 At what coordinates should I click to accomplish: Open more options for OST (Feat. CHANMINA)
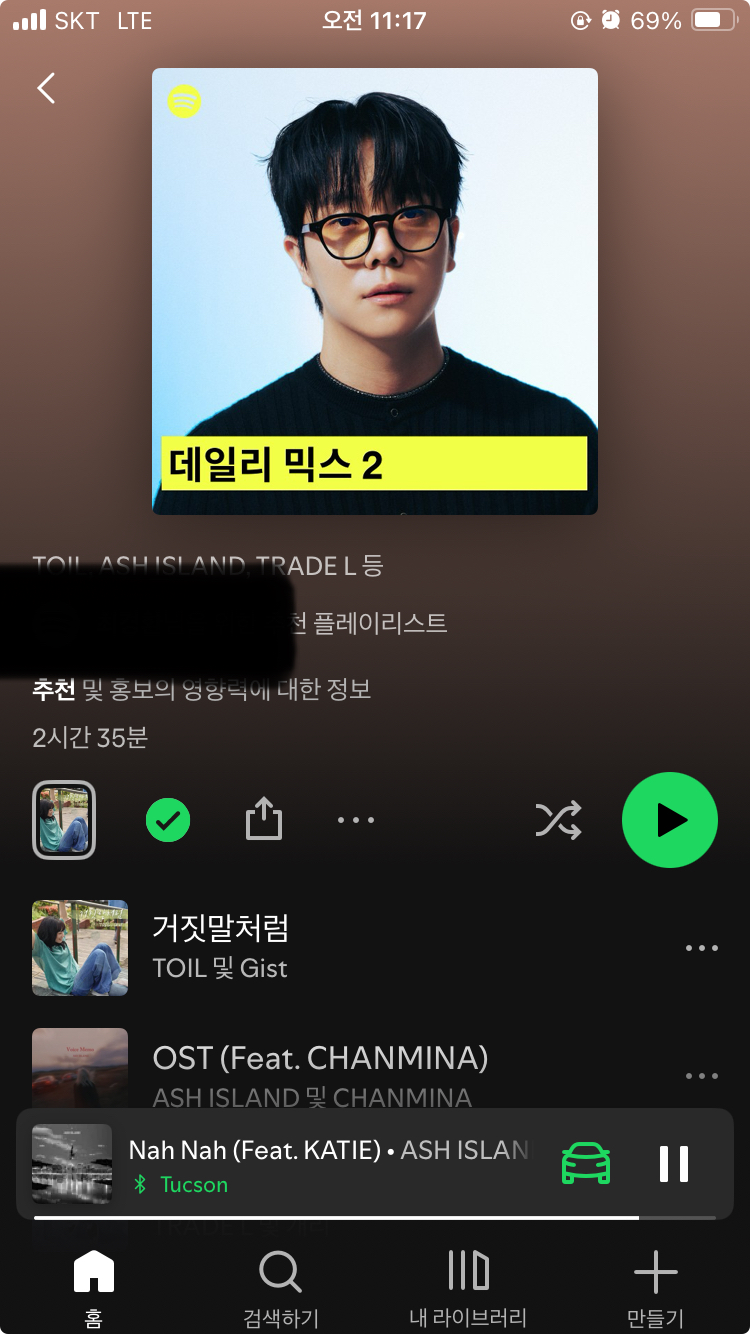[701, 1076]
